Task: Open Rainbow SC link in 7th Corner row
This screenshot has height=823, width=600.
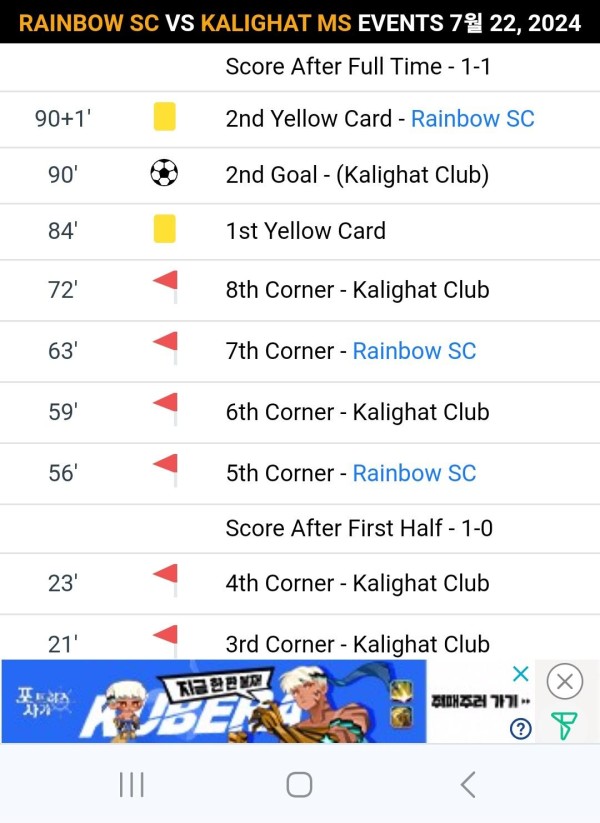Action: click(x=414, y=351)
